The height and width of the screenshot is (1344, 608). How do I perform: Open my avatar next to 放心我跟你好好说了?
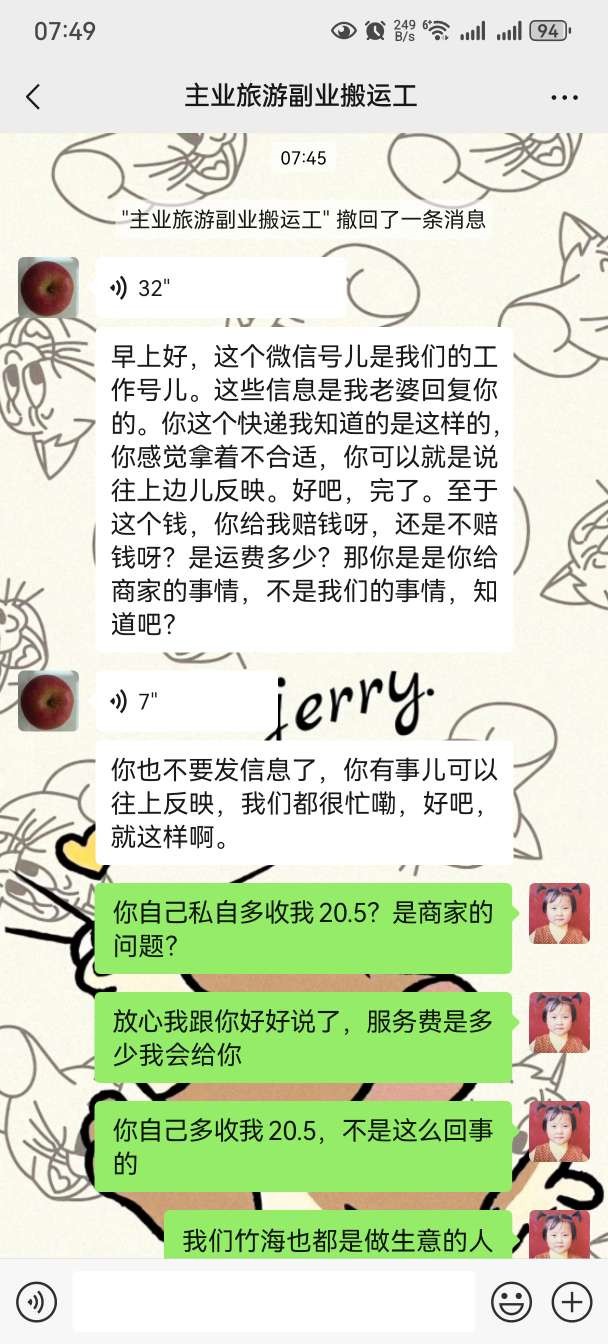559,1022
